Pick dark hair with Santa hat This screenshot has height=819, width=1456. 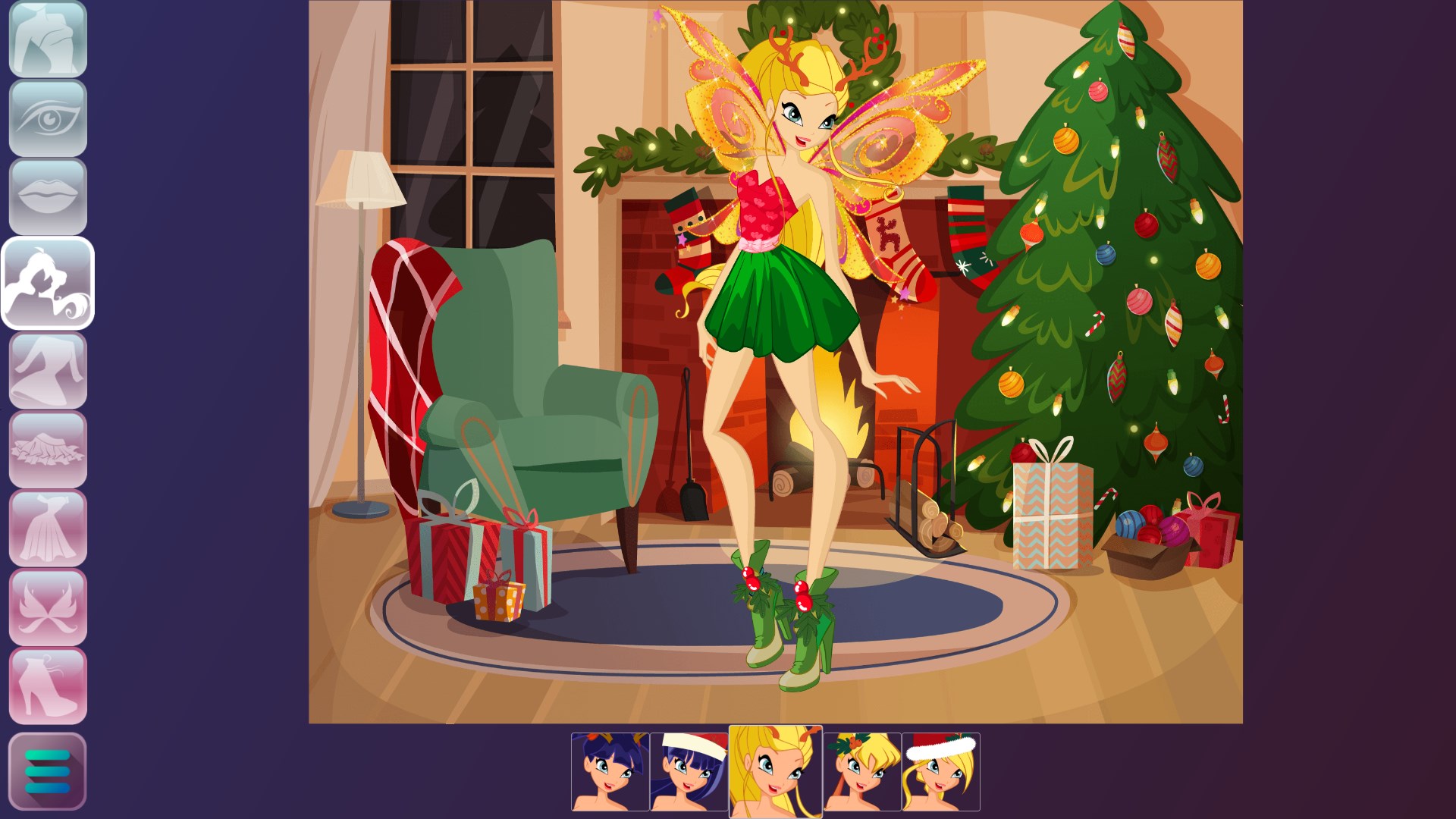(689, 772)
